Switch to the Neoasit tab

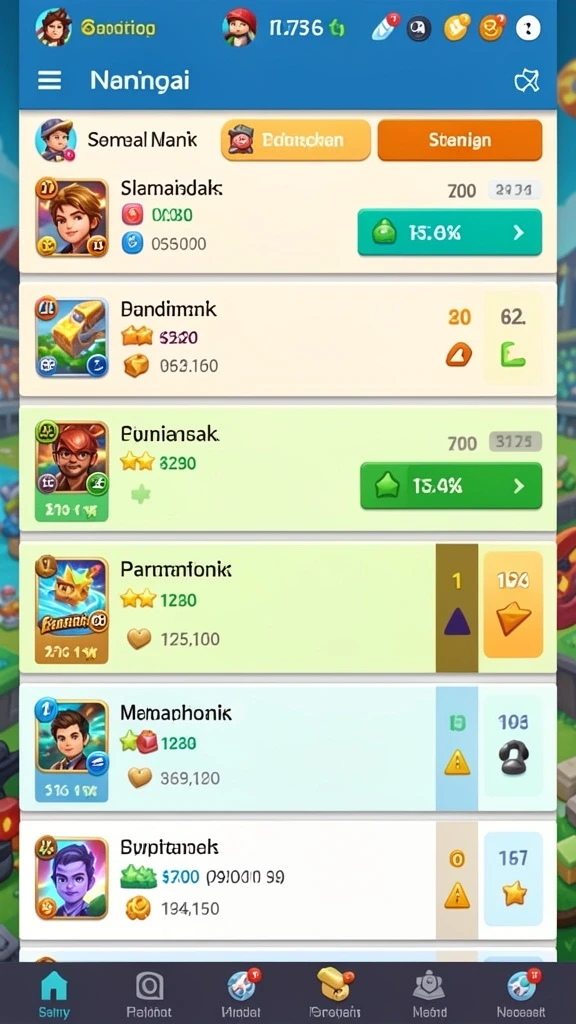521,993
